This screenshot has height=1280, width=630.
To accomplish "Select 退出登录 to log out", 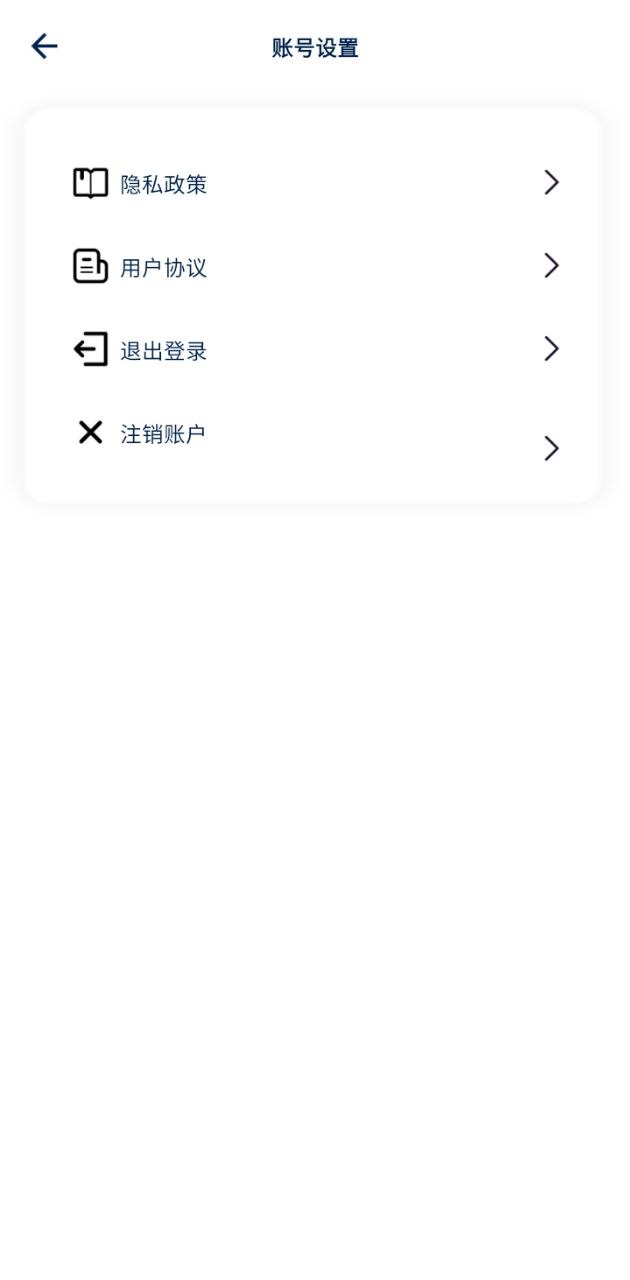I will (164, 351).
